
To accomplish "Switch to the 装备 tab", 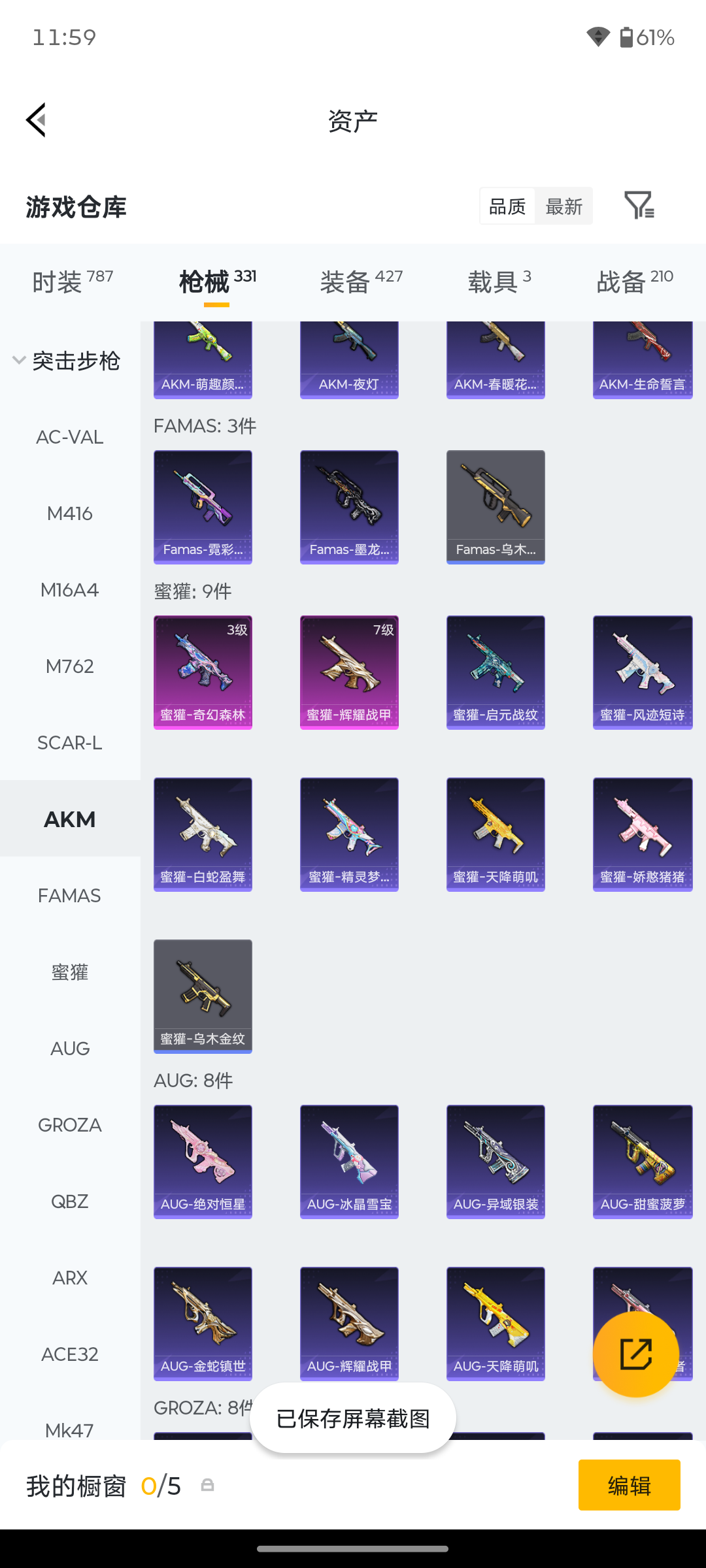I will click(361, 282).
